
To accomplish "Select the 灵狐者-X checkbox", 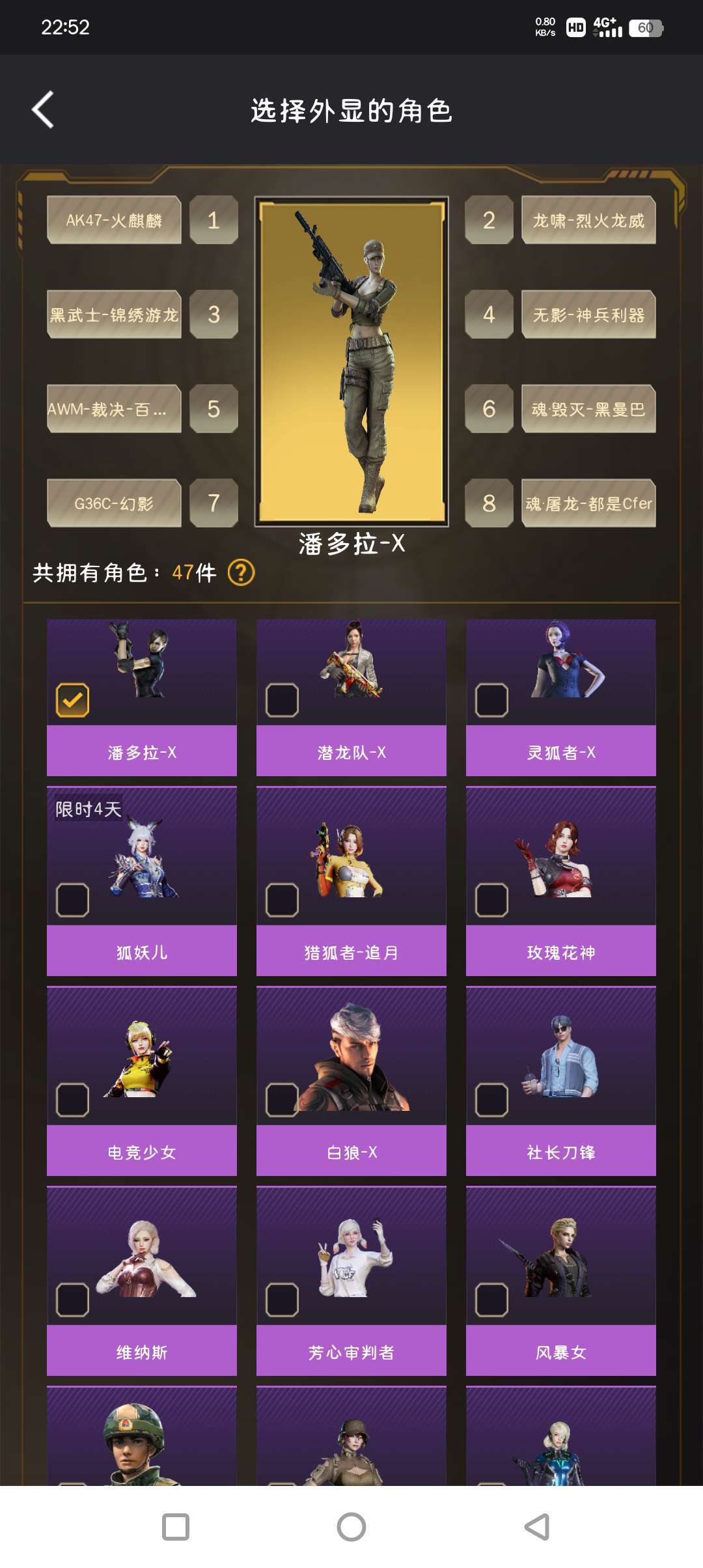I will pos(491,700).
